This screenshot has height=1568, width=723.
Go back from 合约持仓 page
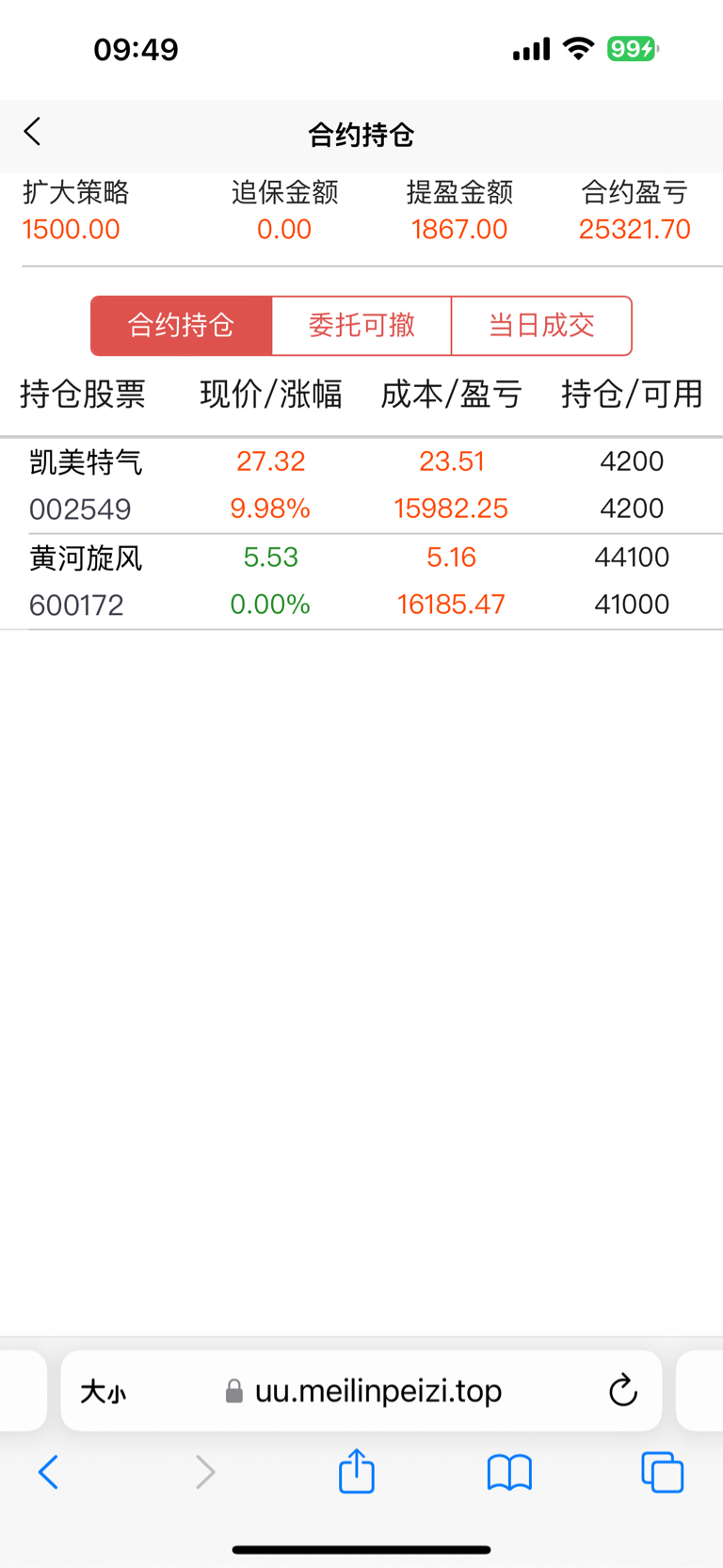[33, 132]
